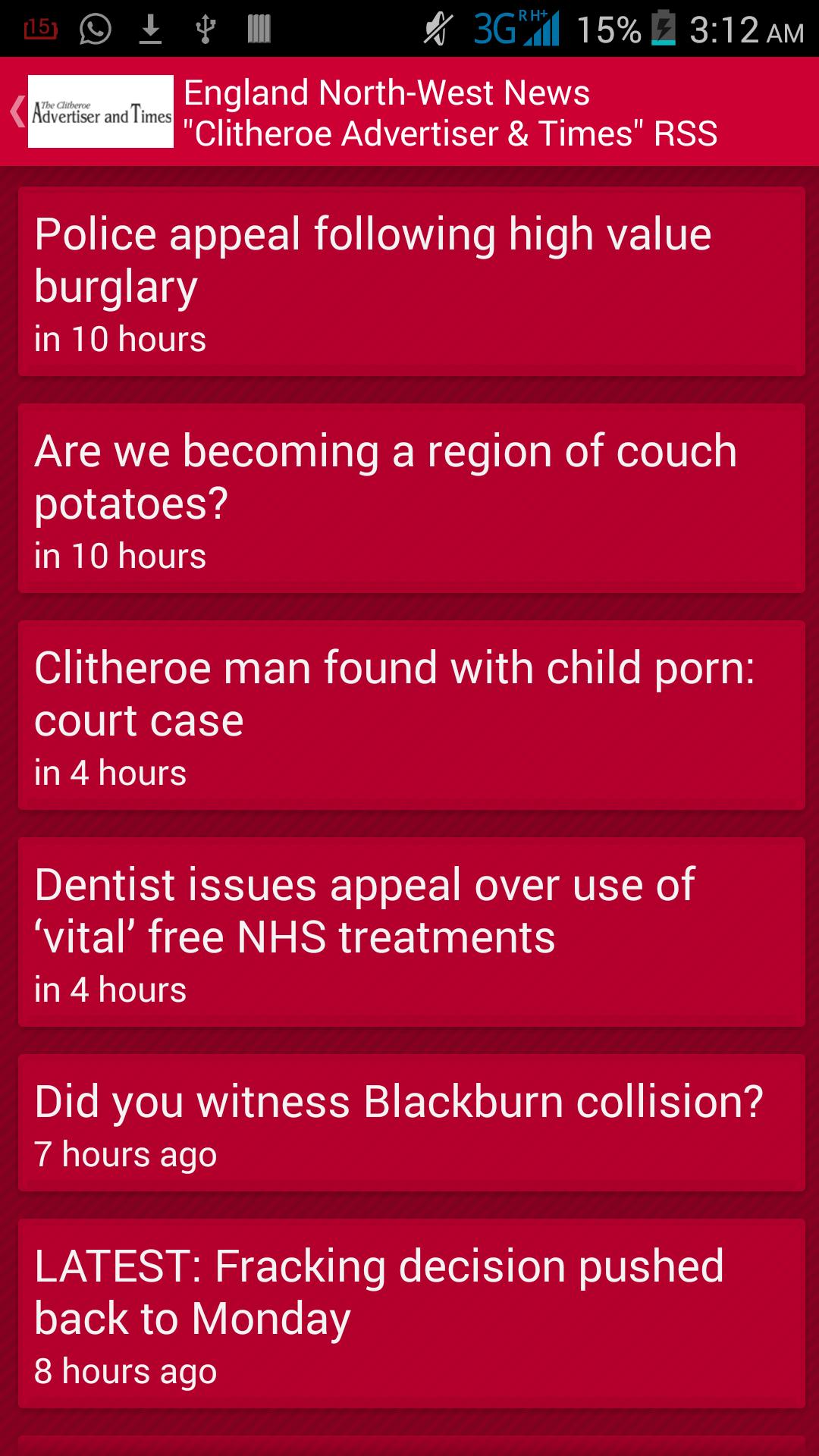Tap the Clitheroe Advertiser and Times logo
Viewport: 819px width, 1456px height.
(x=99, y=112)
